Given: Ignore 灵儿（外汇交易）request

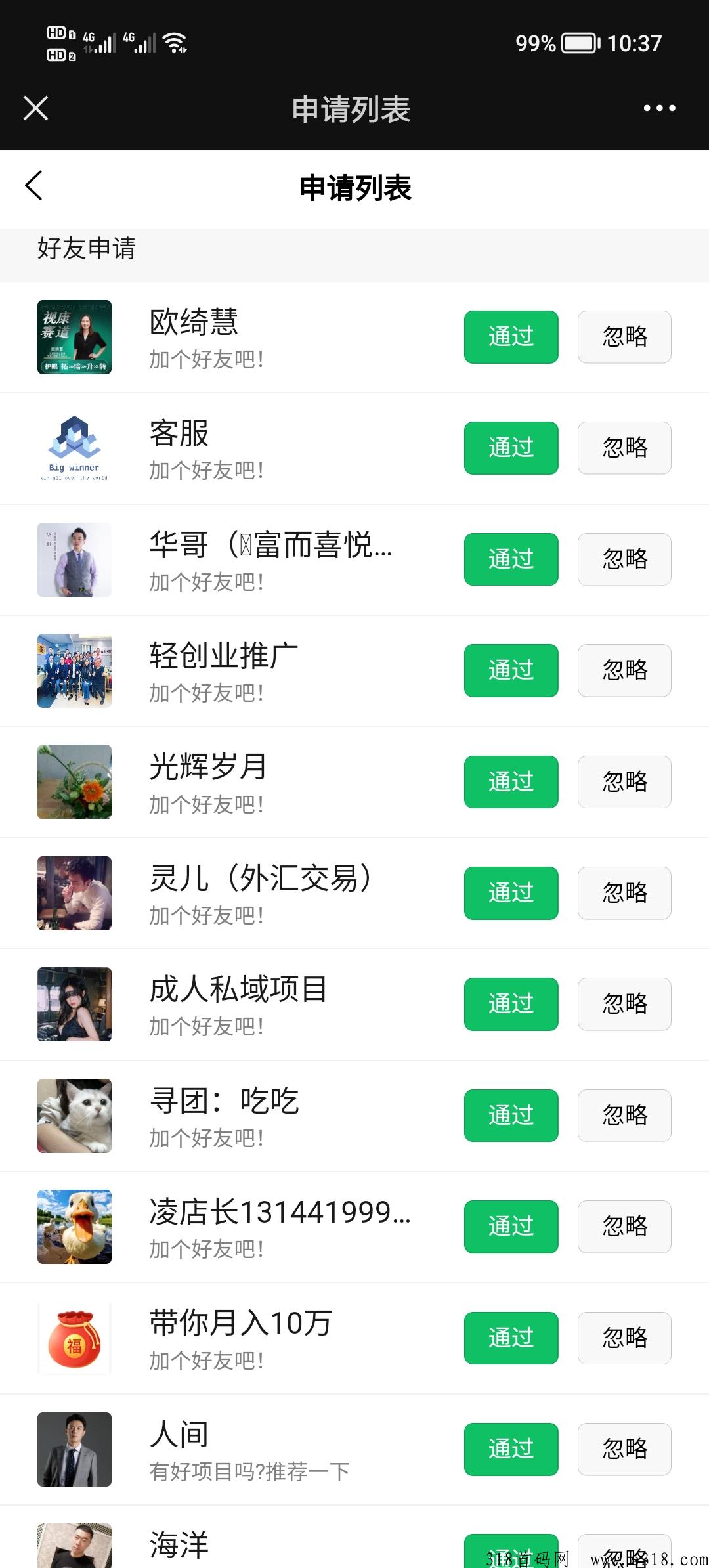Looking at the screenshot, I should pyautogui.click(x=624, y=893).
